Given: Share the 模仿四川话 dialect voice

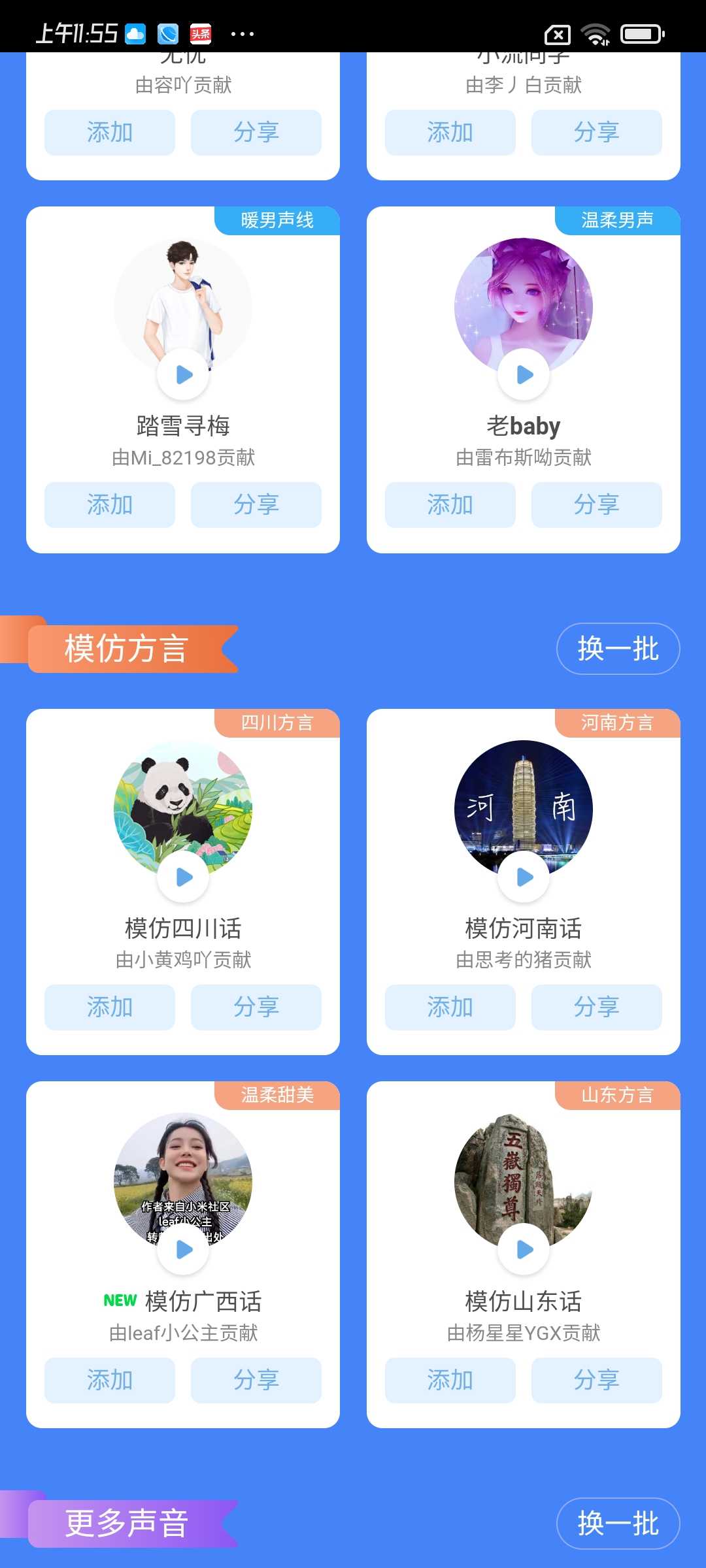Looking at the screenshot, I should point(256,1007).
